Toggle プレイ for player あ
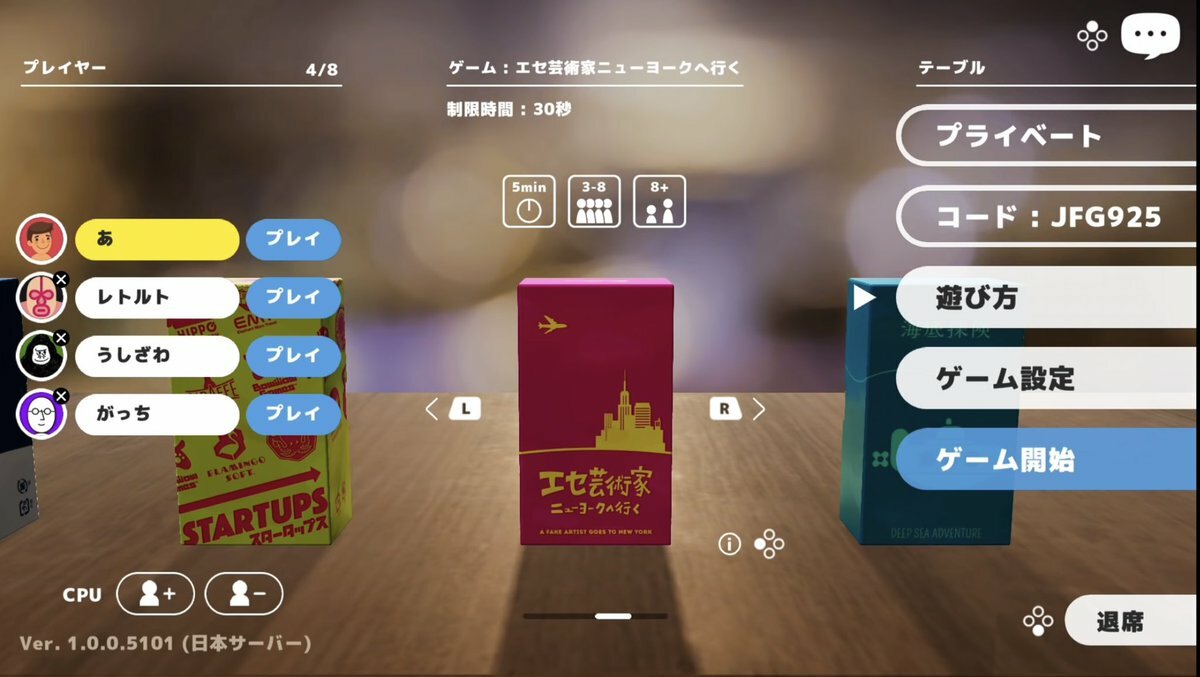Viewport: 1200px width, 677px height. pos(293,240)
